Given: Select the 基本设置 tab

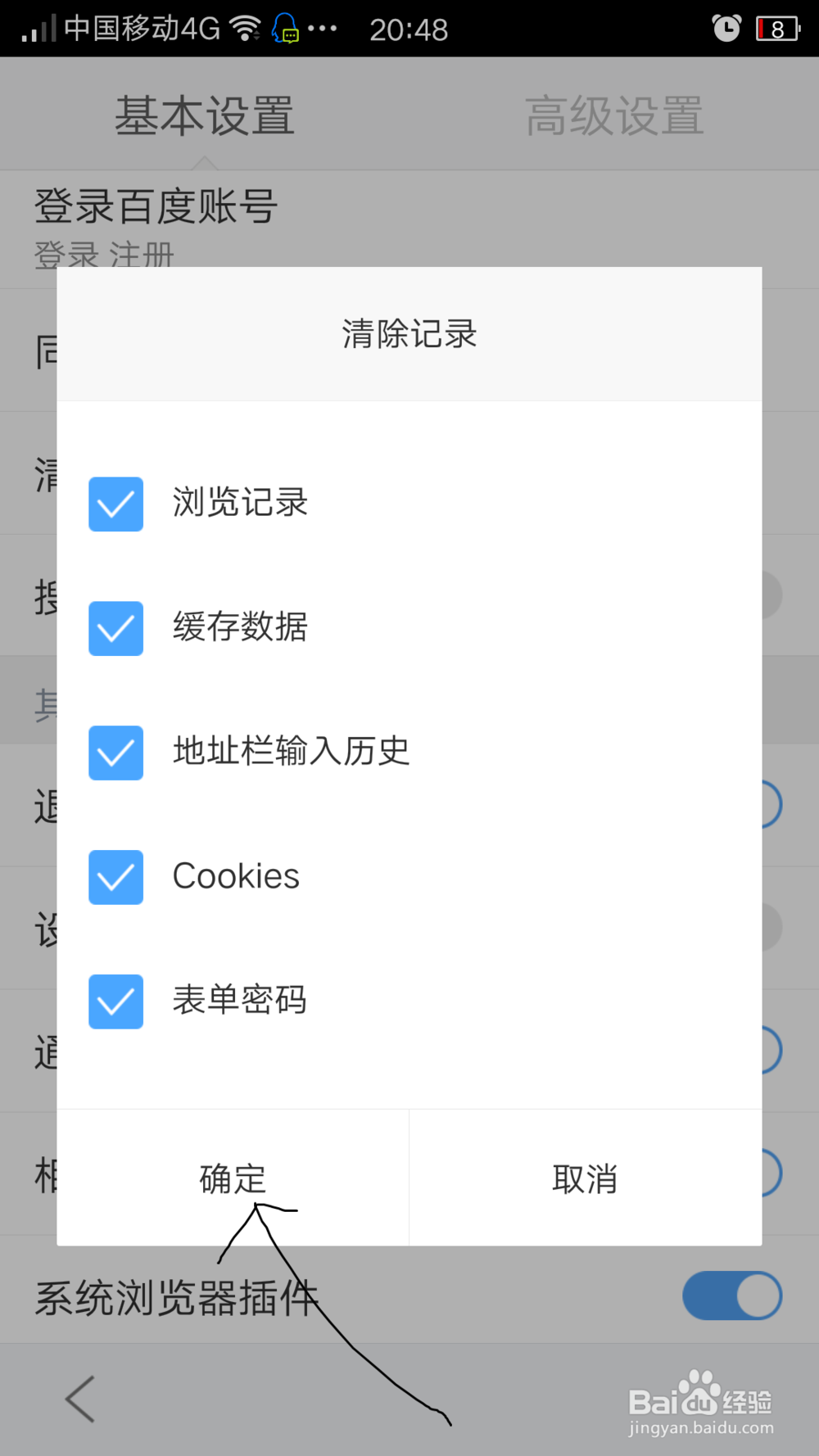Looking at the screenshot, I should pyautogui.click(x=204, y=115).
